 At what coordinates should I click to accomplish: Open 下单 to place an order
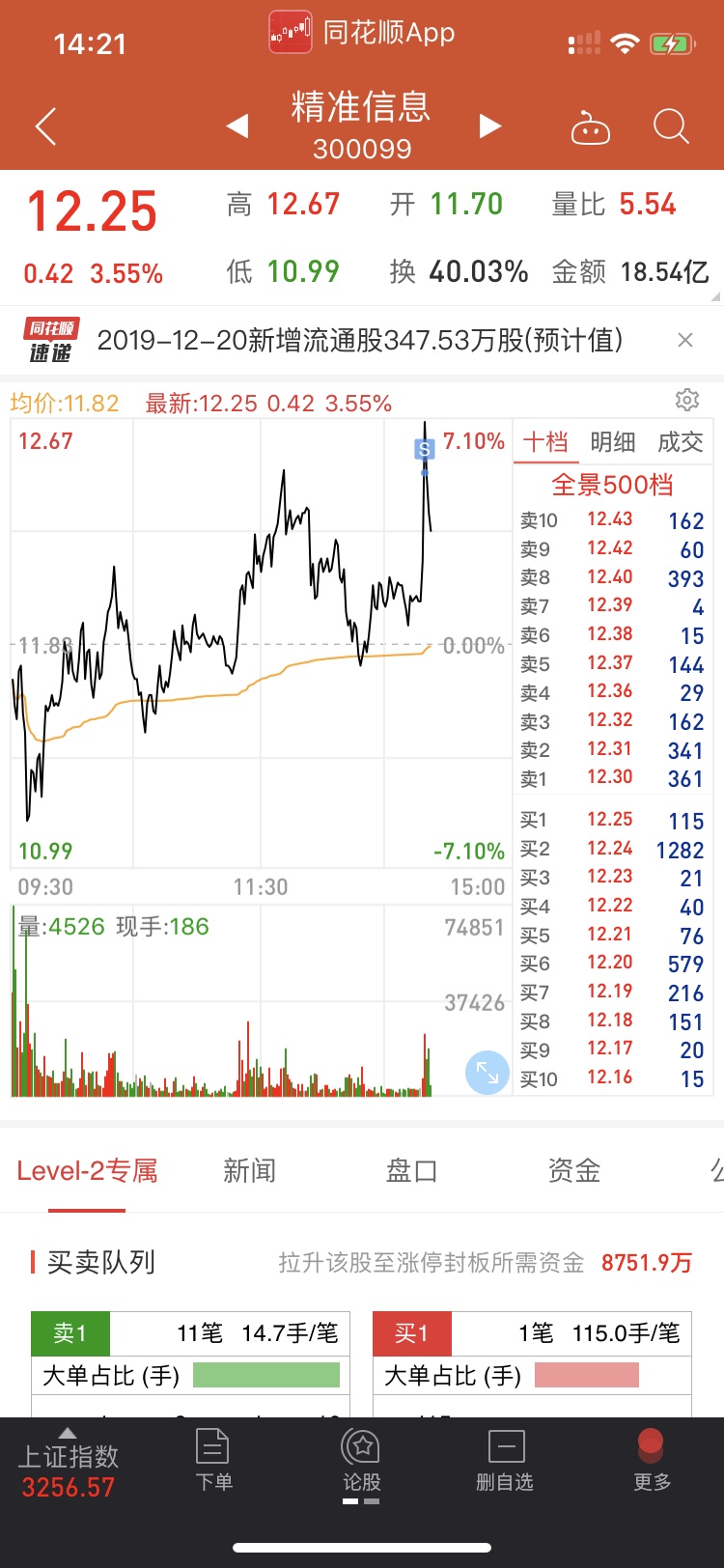point(213,1460)
